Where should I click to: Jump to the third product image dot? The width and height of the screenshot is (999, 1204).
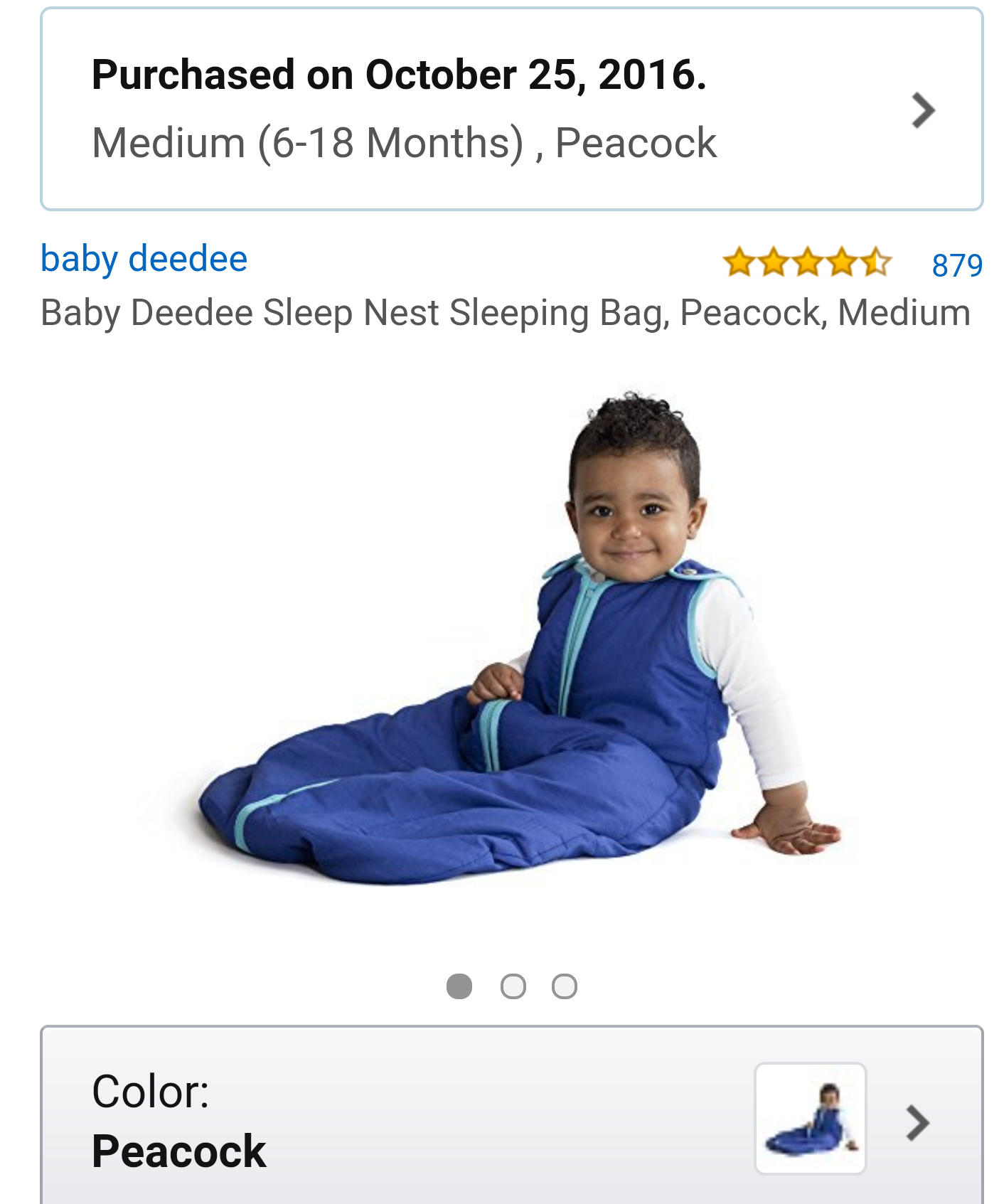pyautogui.click(x=565, y=986)
